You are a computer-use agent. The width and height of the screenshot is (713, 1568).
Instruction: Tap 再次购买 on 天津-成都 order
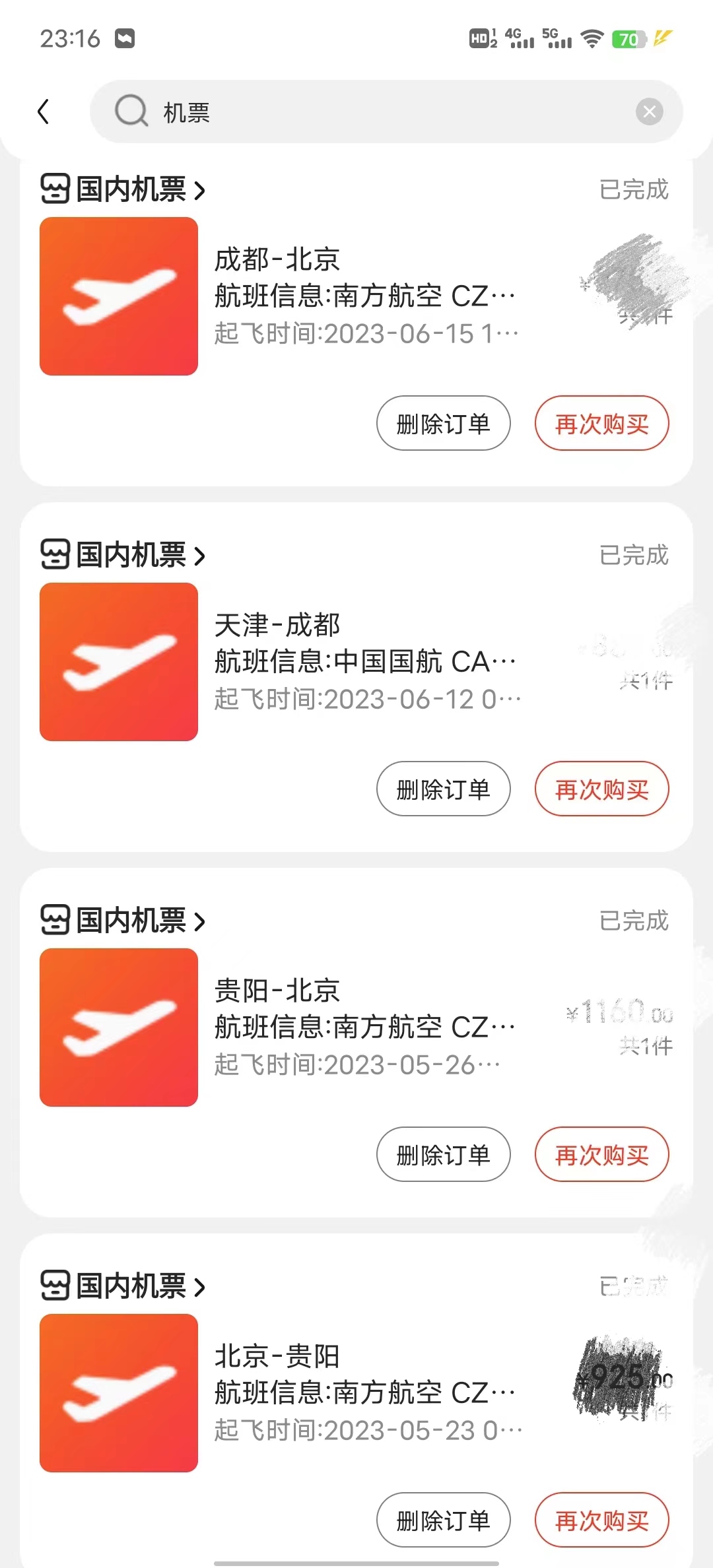pyautogui.click(x=601, y=789)
